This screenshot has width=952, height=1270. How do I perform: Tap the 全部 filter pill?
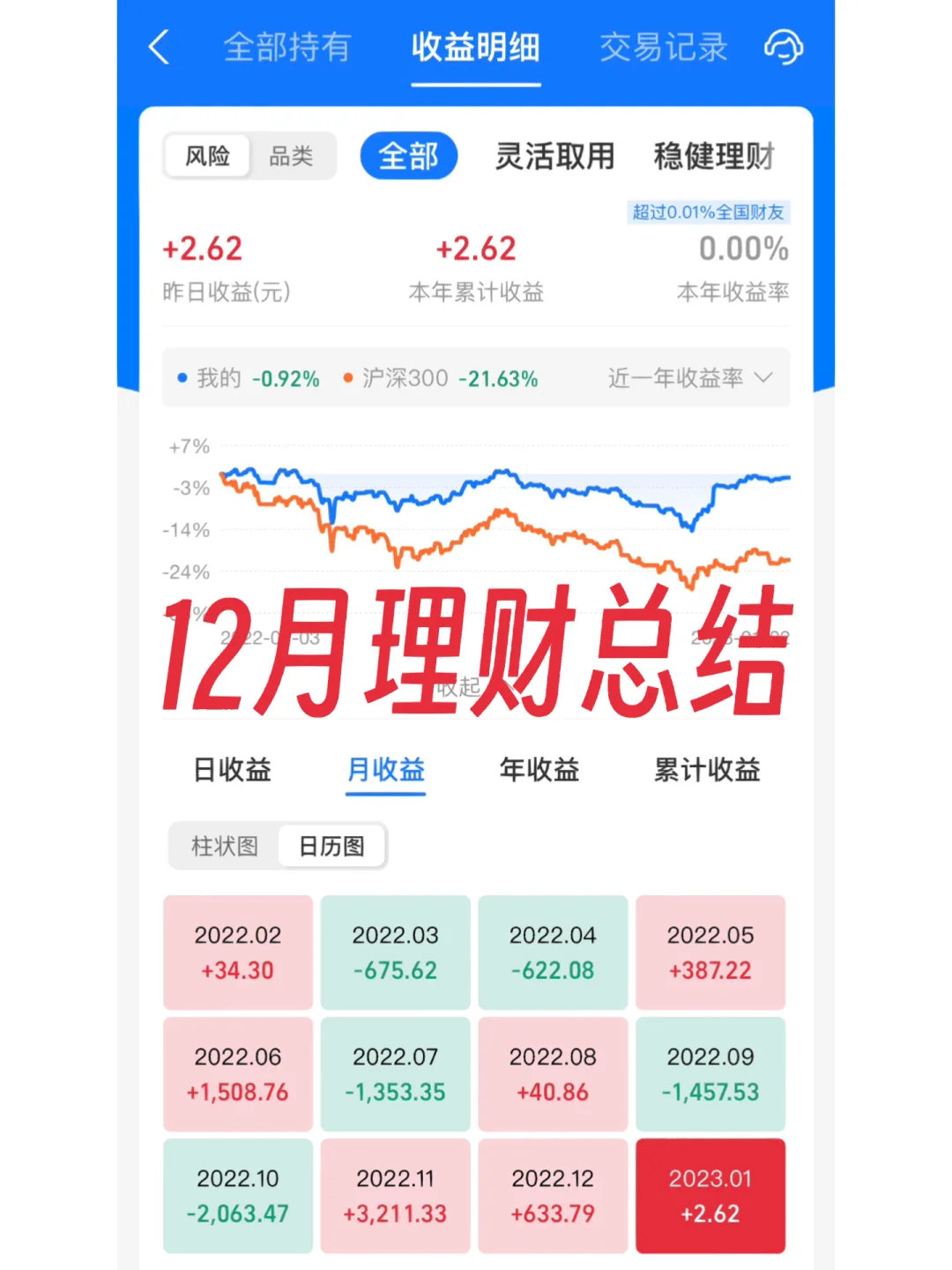click(x=408, y=155)
